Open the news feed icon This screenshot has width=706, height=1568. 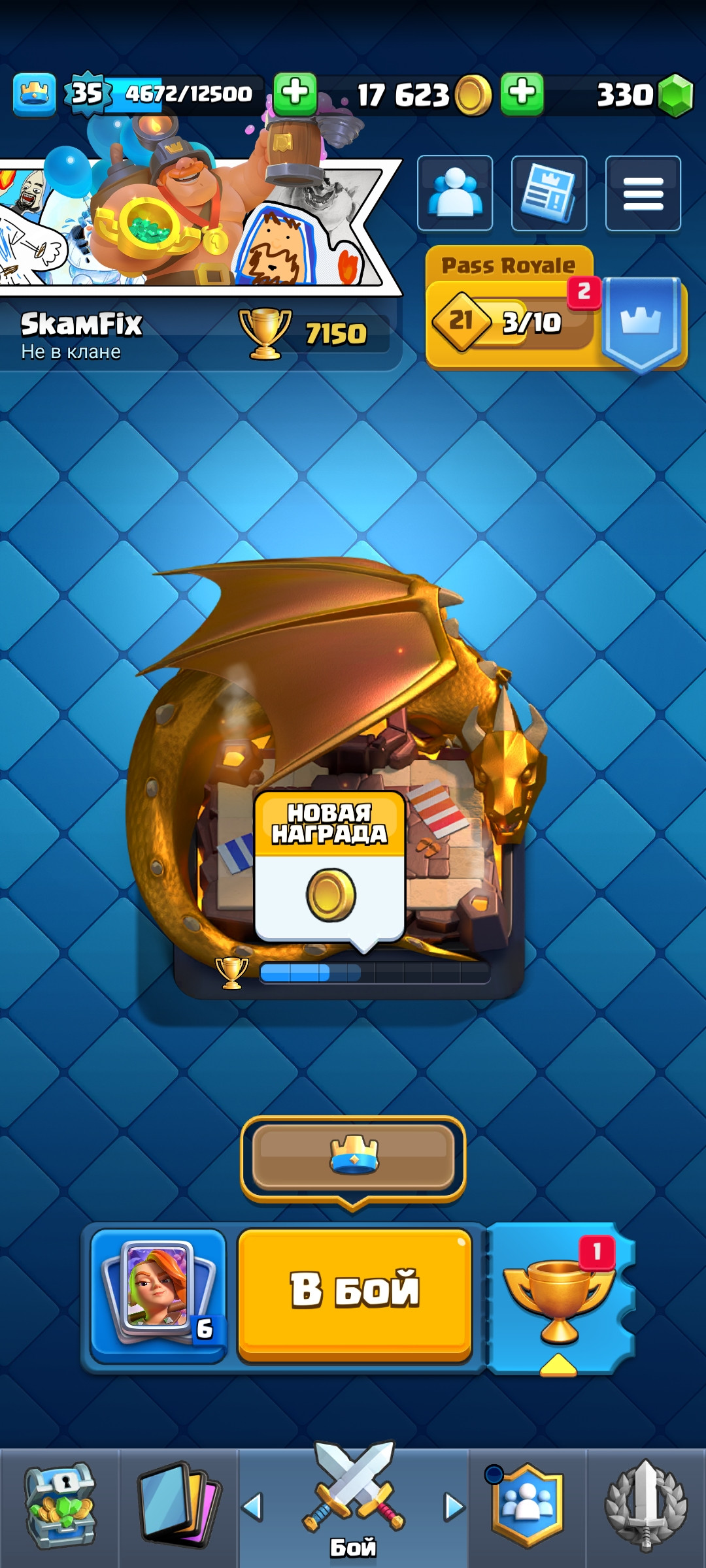pyautogui.click(x=548, y=193)
